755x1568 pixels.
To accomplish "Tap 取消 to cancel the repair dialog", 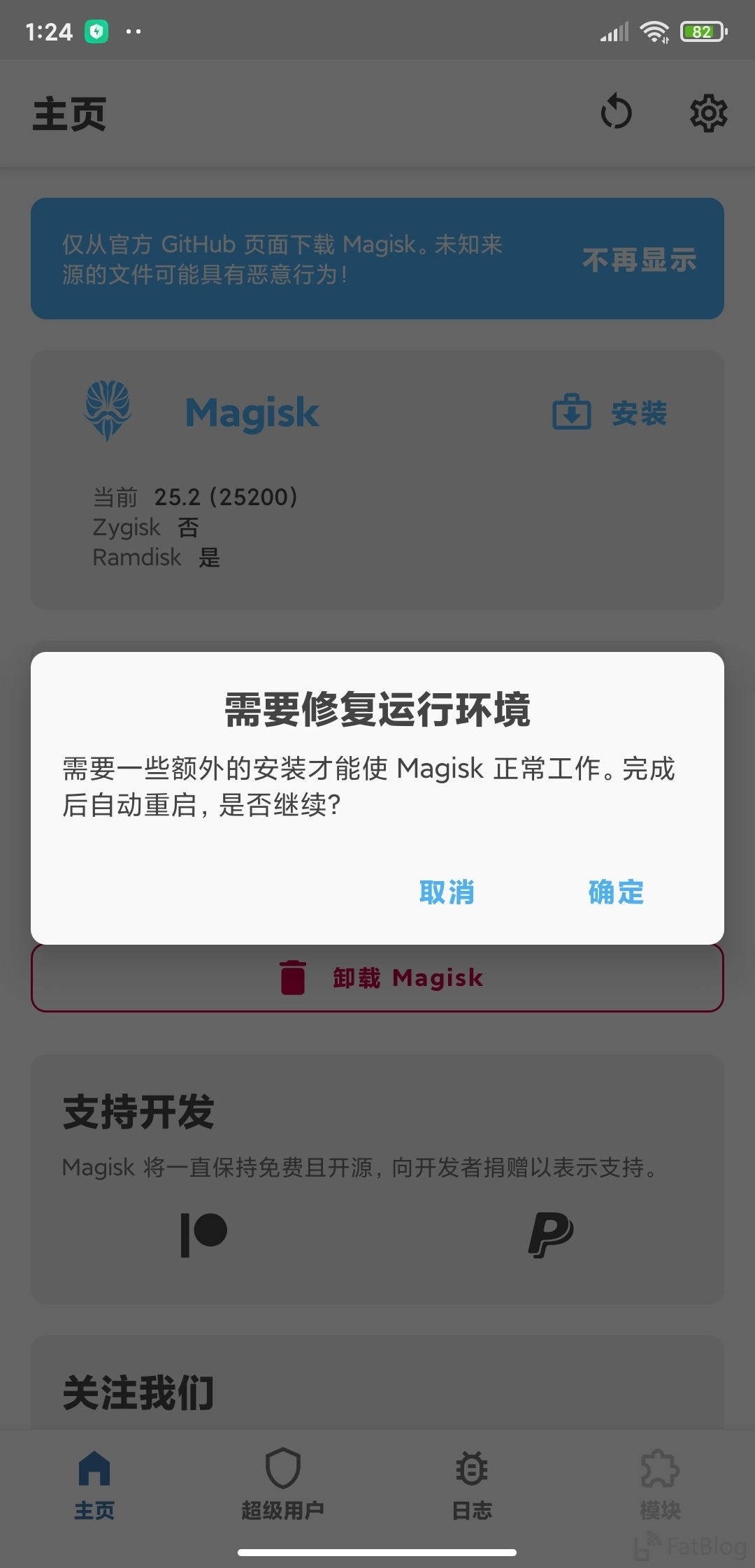I will coord(447,892).
